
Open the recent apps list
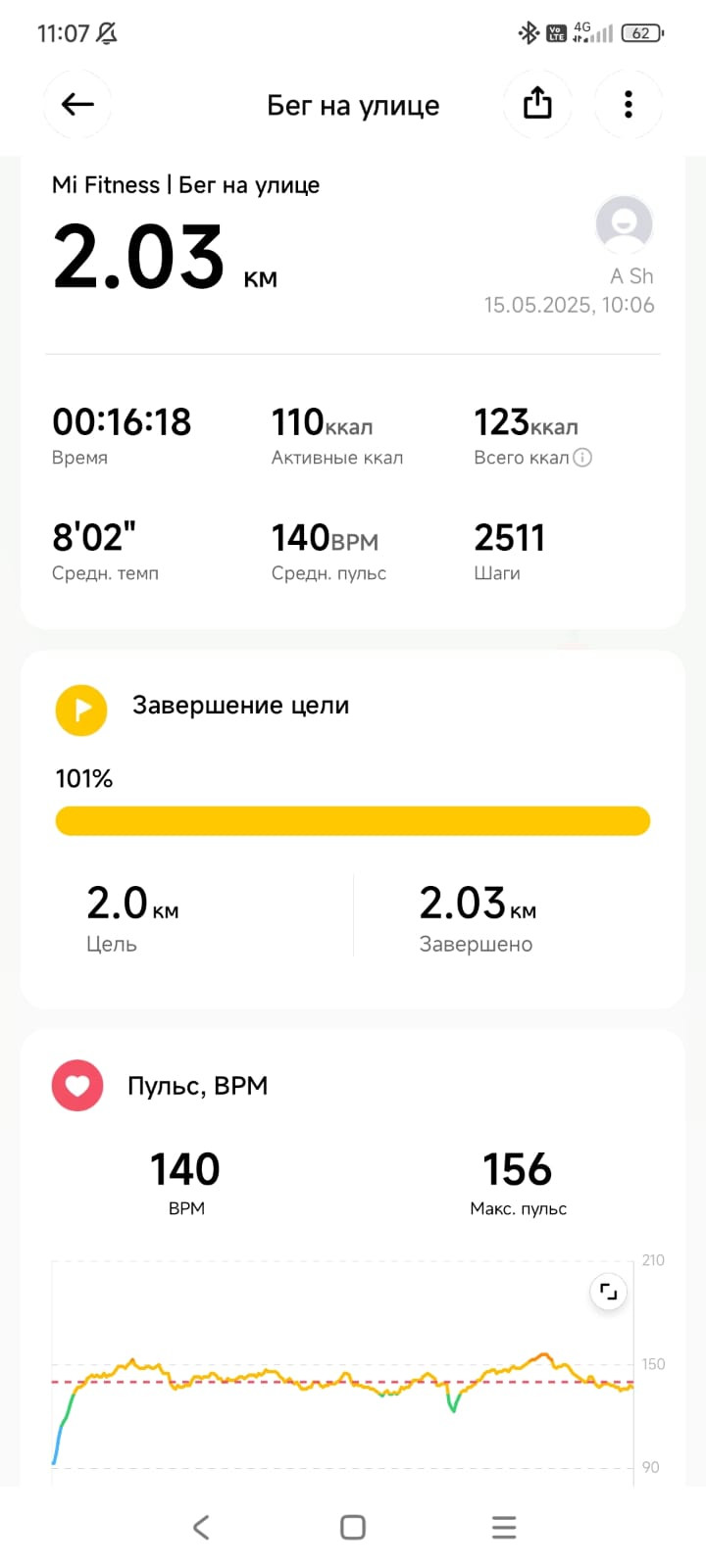pos(504,1527)
